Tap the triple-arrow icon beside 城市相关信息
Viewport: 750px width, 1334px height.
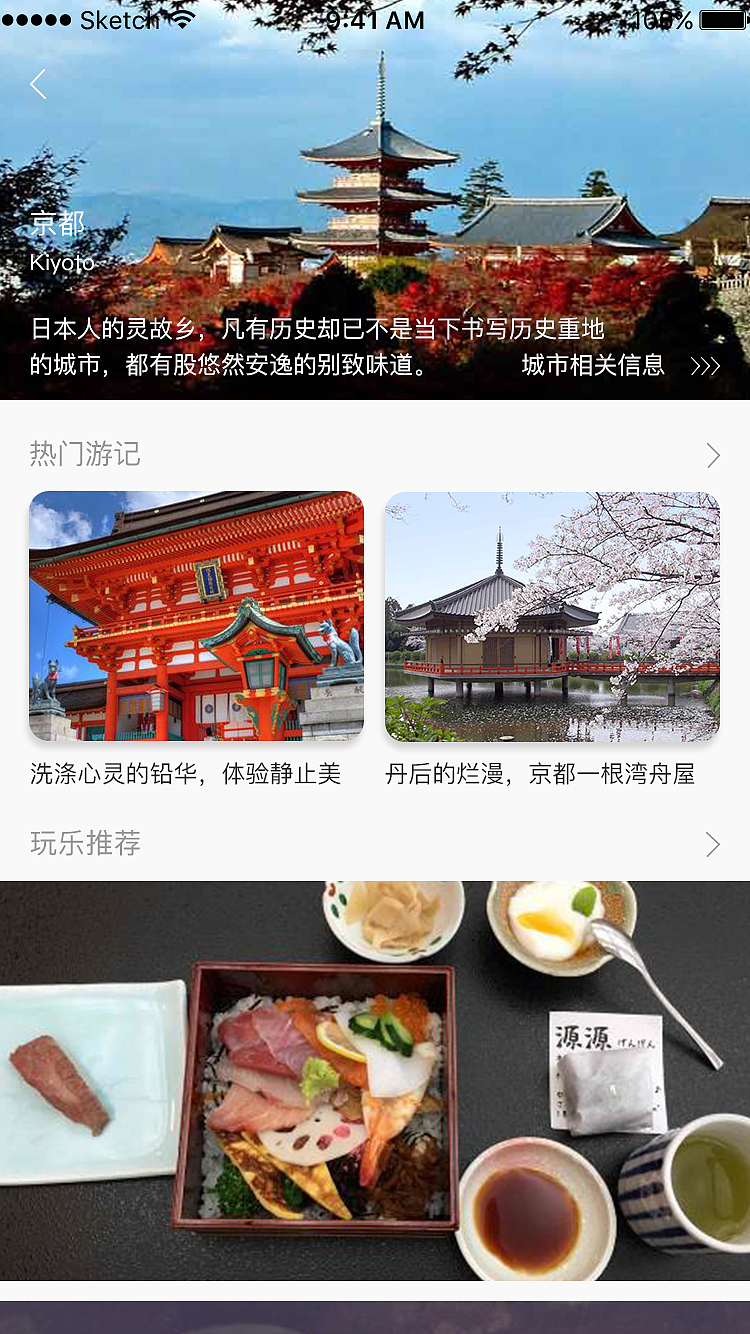coord(705,366)
